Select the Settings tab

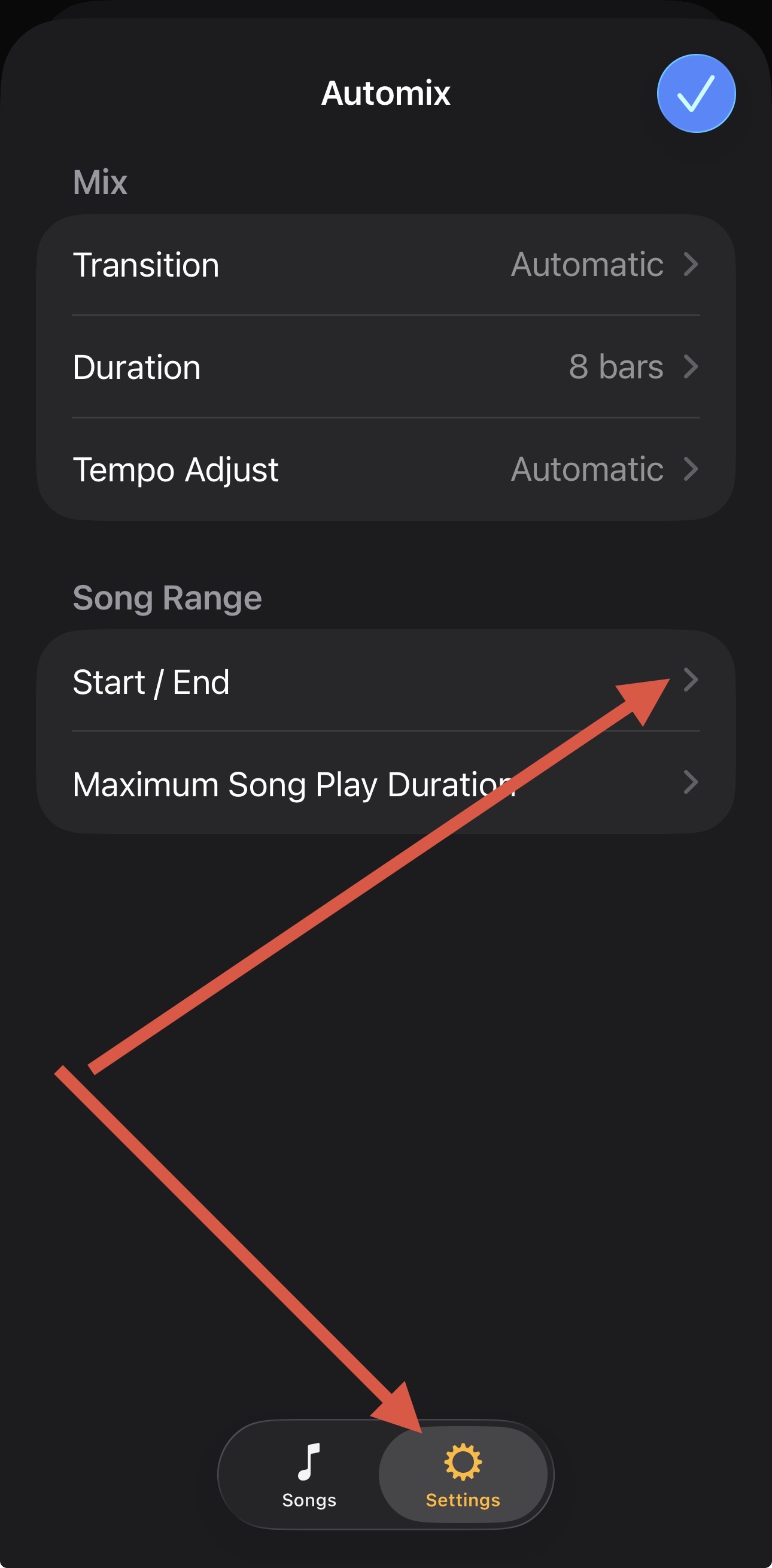[463, 1474]
